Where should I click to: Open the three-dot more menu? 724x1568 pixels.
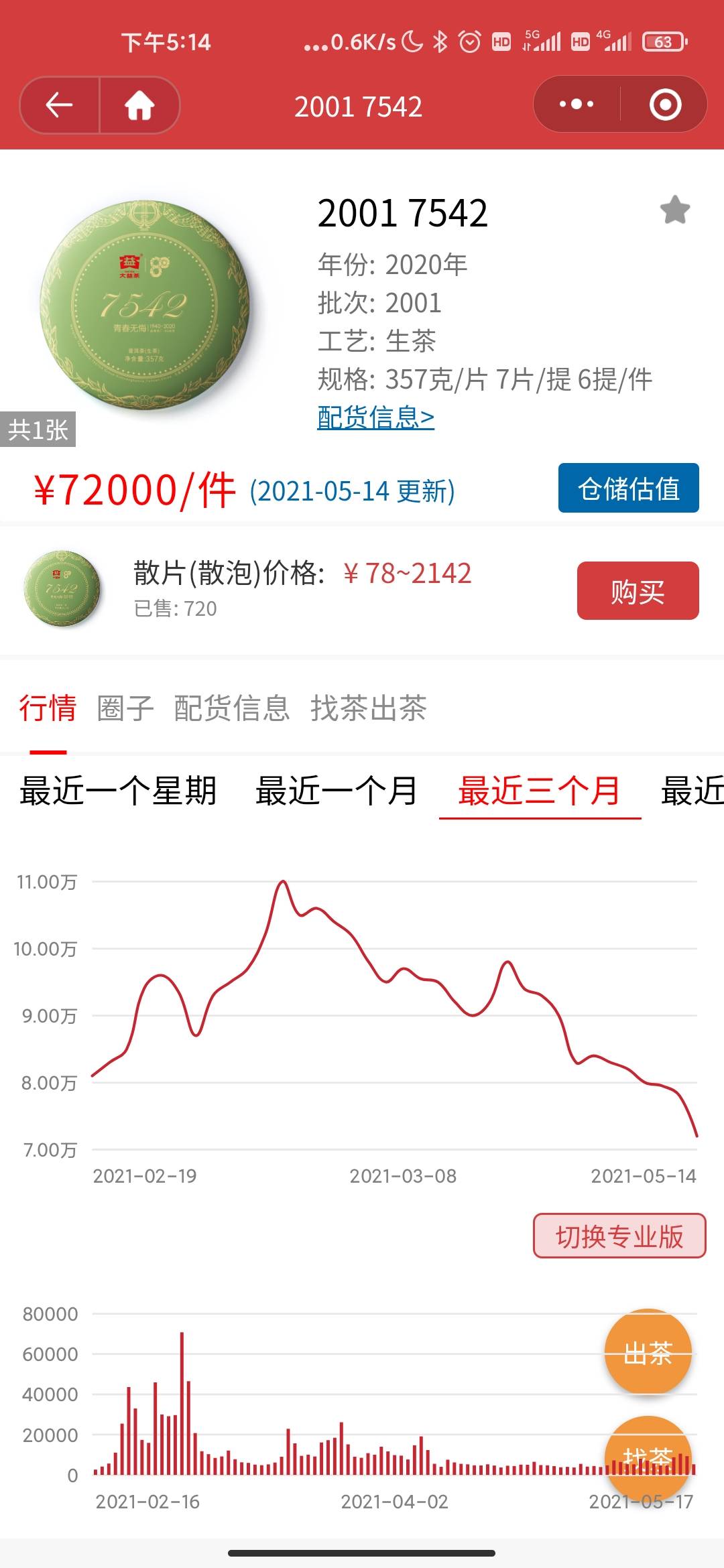[x=577, y=105]
